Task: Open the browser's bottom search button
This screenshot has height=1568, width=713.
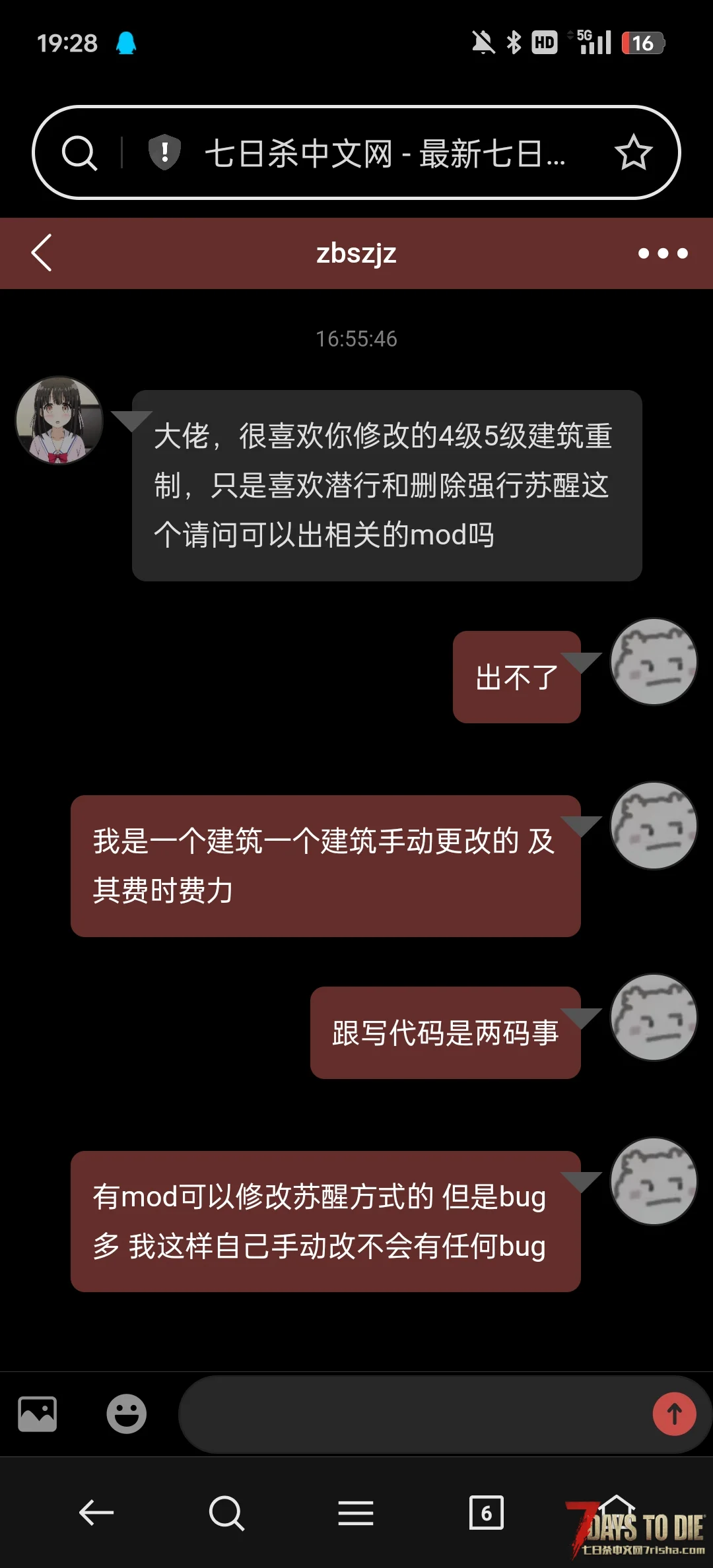Action: (226, 1513)
